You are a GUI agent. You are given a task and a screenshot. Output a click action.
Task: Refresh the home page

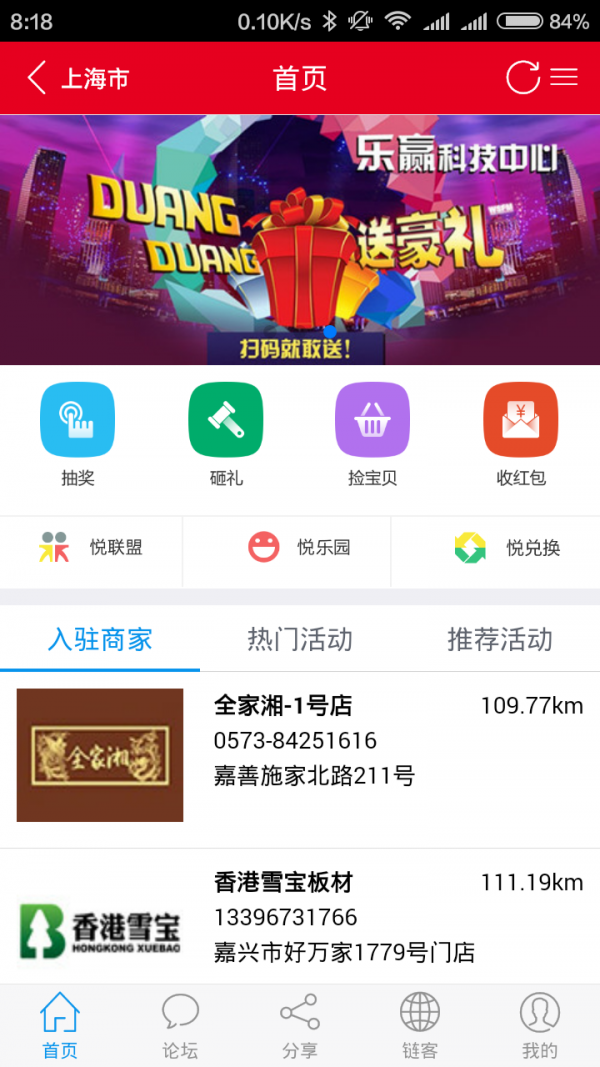[x=522, y=78]
